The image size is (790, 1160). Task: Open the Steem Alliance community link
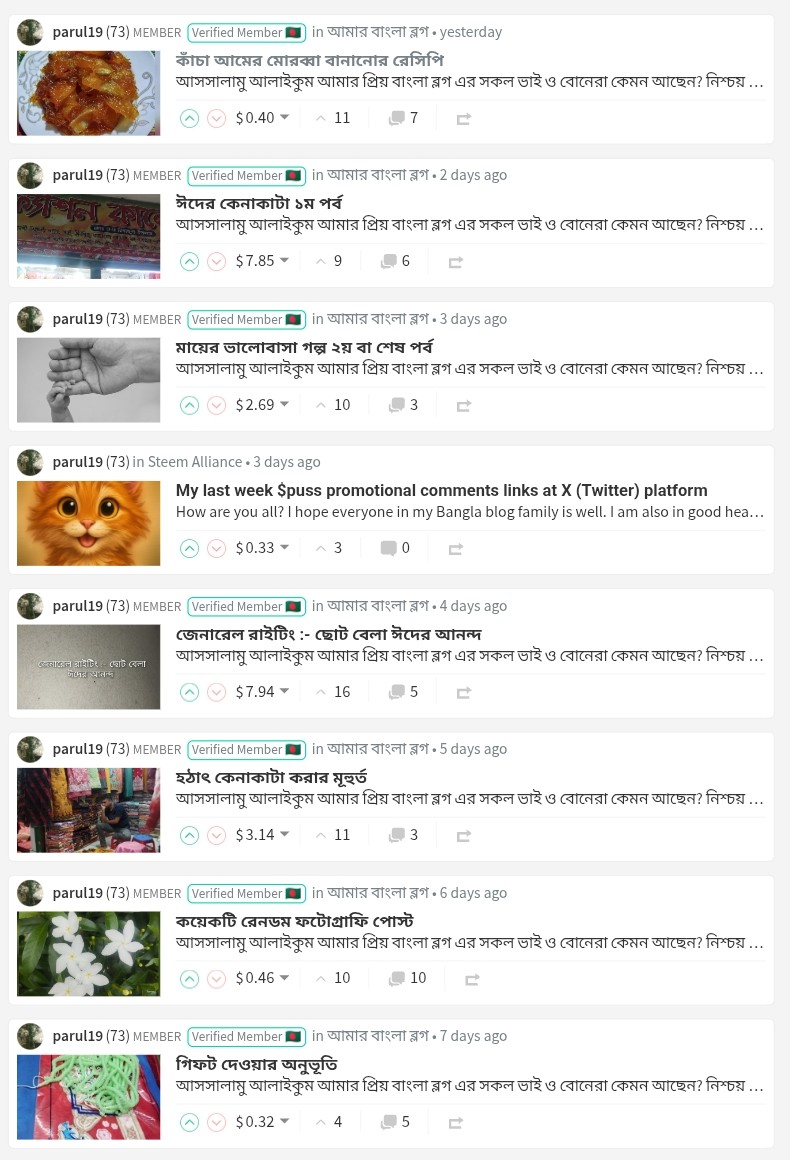[x=195, y=462]
